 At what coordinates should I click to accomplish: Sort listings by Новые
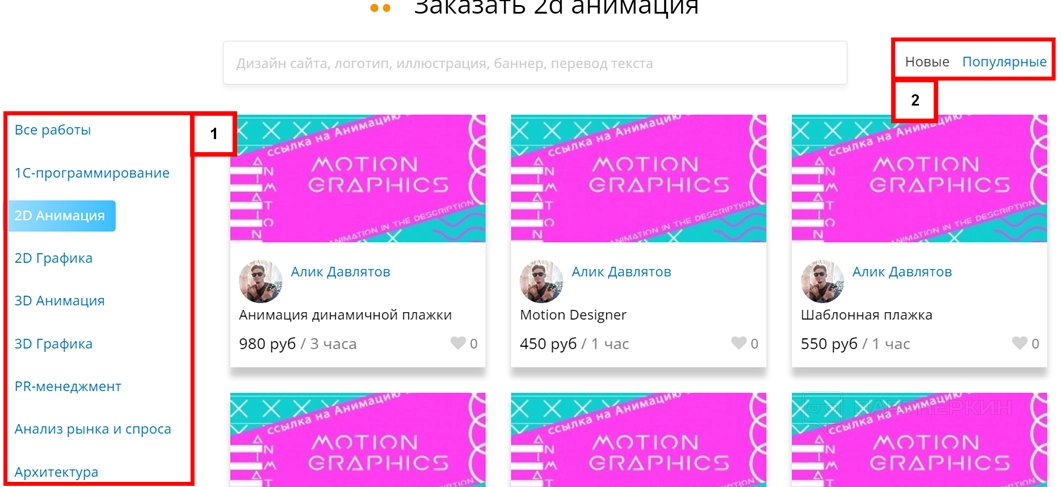coord(926,62)
